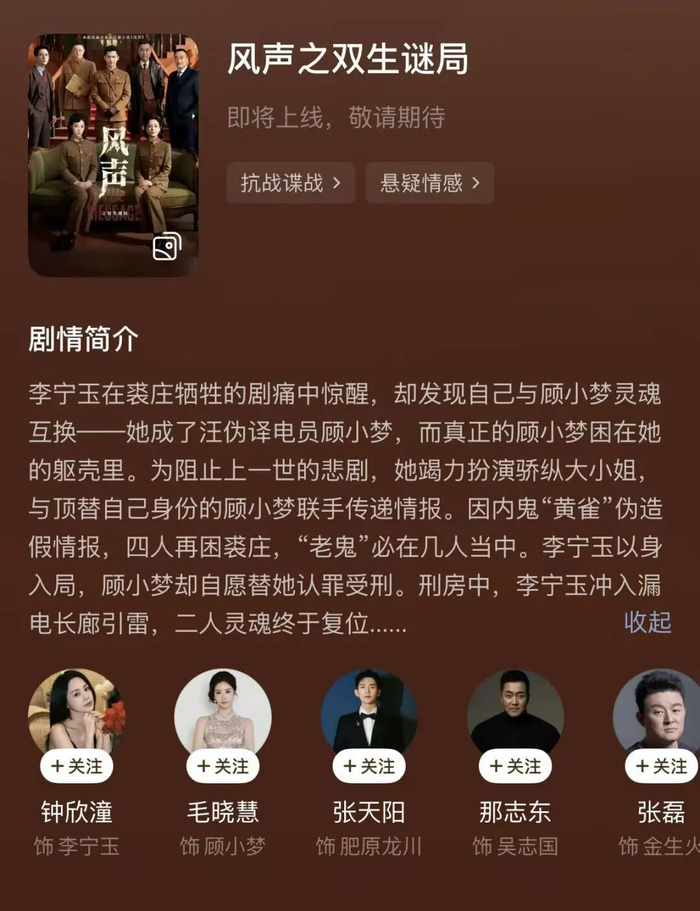Follow actor 那志东
The height and width of the screenshot is (911, 700).
pyautogui.click(x=515, y=766)
